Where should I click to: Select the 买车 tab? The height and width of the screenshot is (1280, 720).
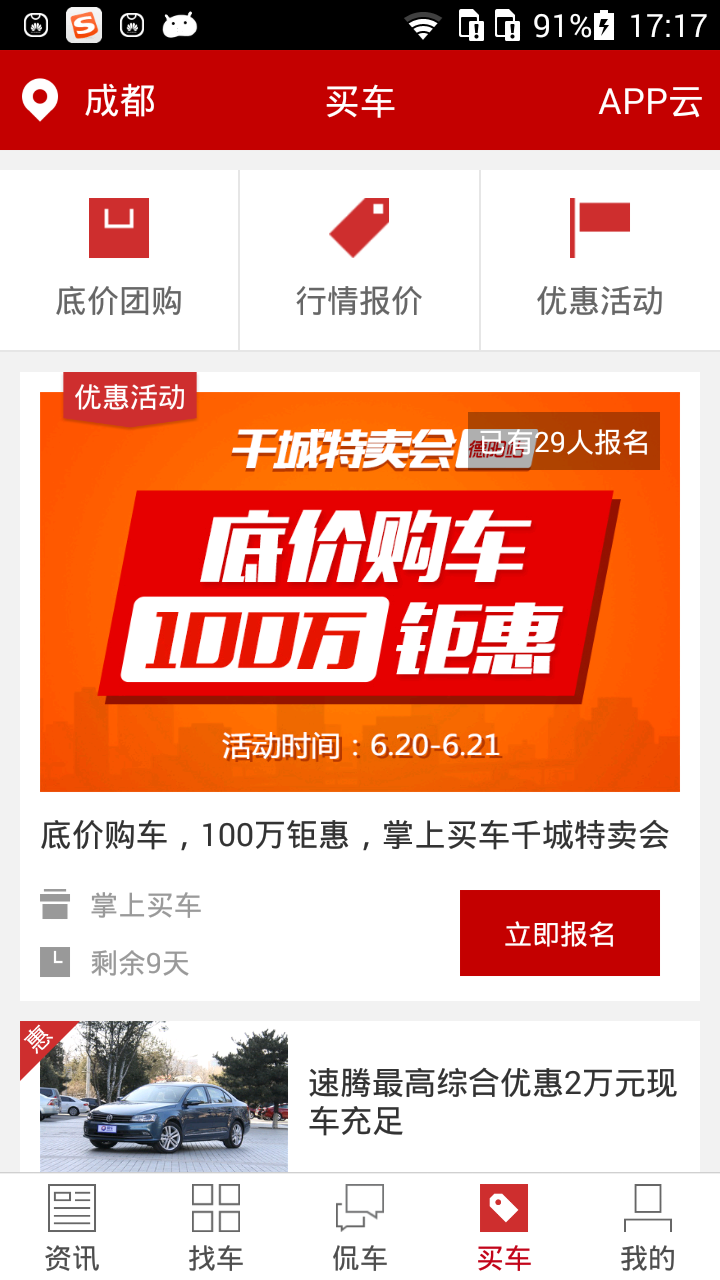coord(504,1228)
